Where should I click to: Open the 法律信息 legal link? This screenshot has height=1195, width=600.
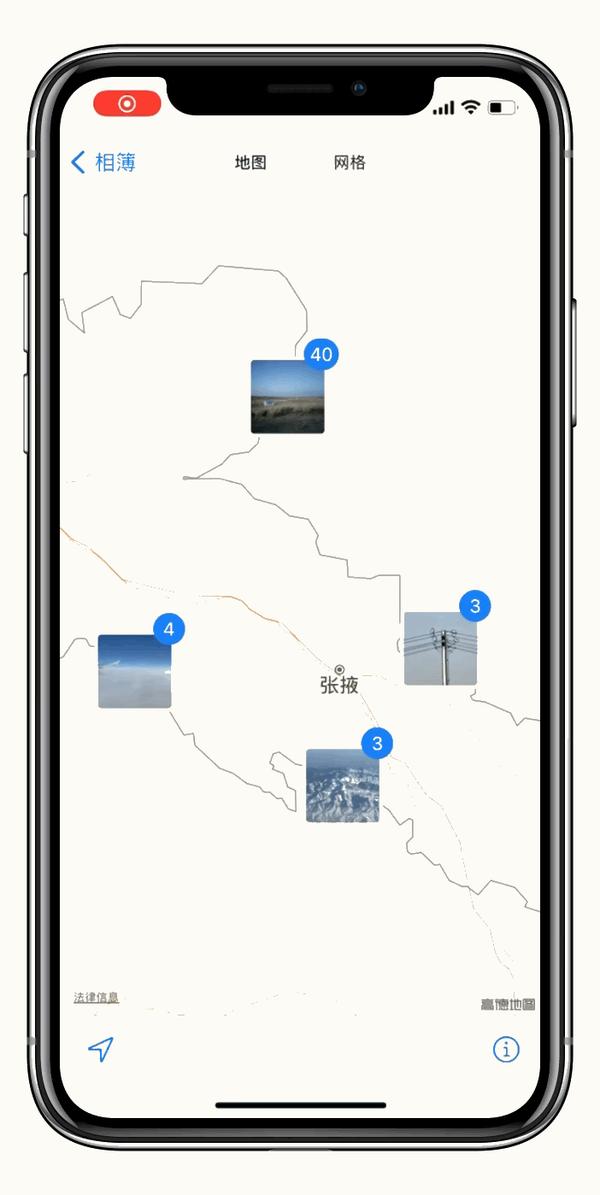(x=96, y=997)
